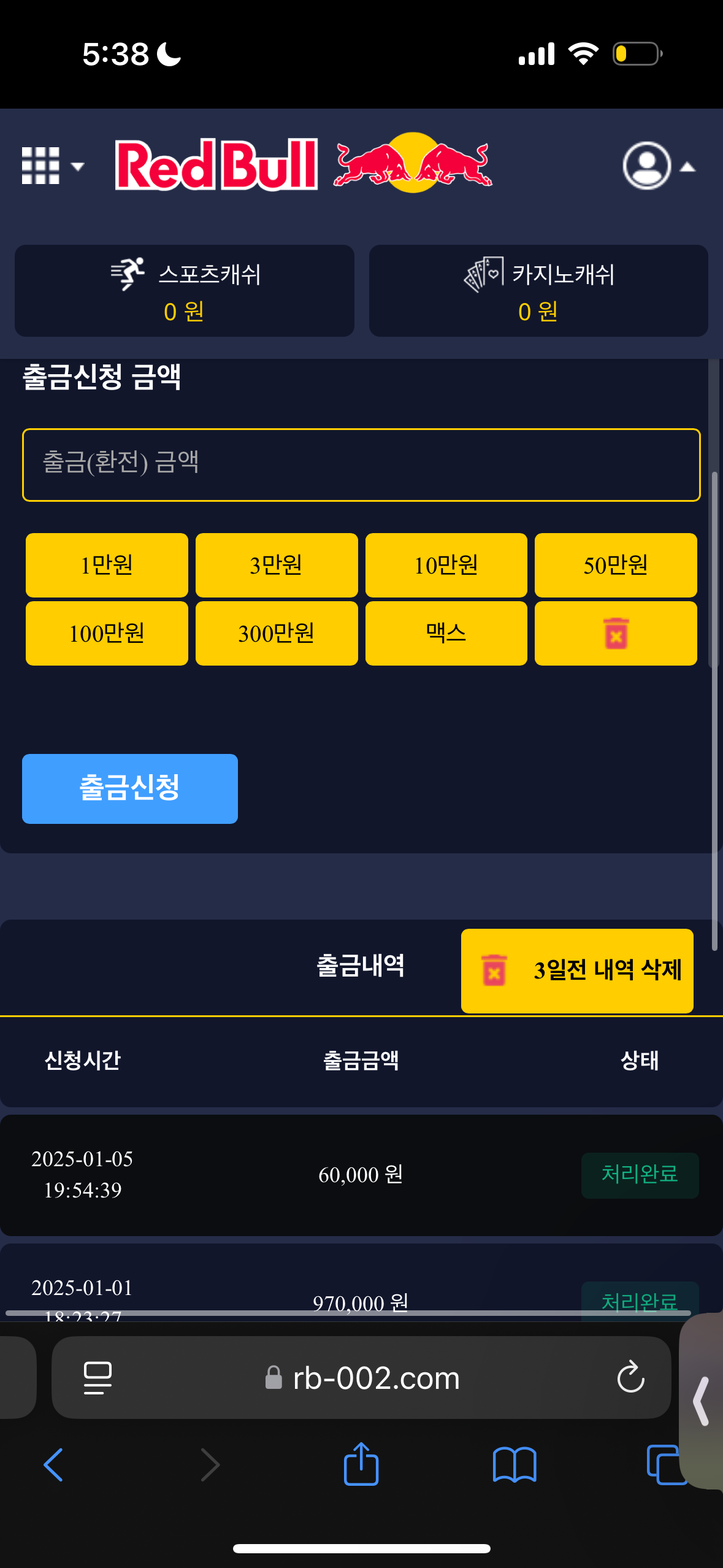
Task: Tap the 출금(환전) 금액 input field
Action: pyautogui.click(x=361, y=464)
